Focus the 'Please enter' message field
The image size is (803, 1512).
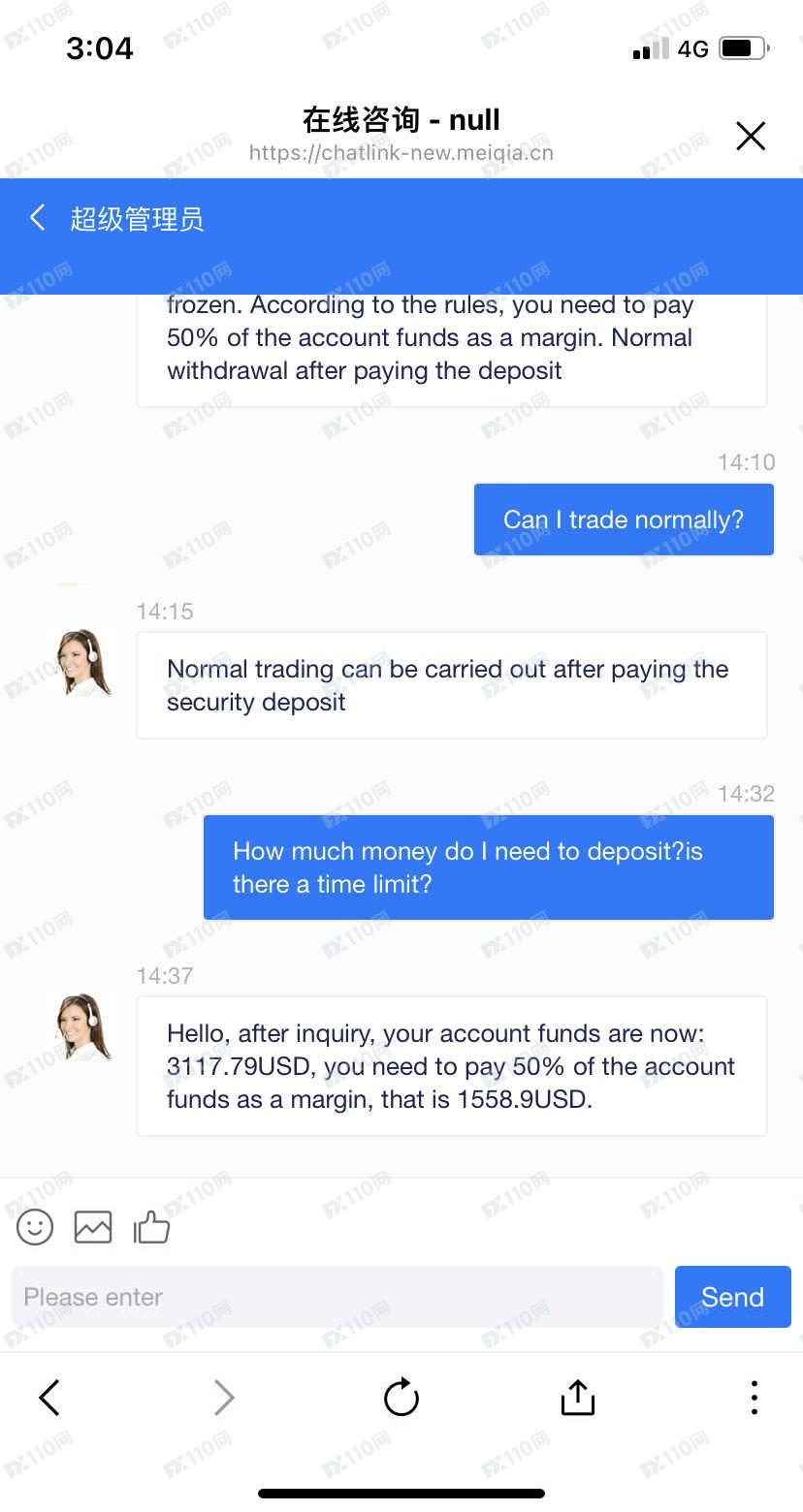click(x=337, y=1297)
